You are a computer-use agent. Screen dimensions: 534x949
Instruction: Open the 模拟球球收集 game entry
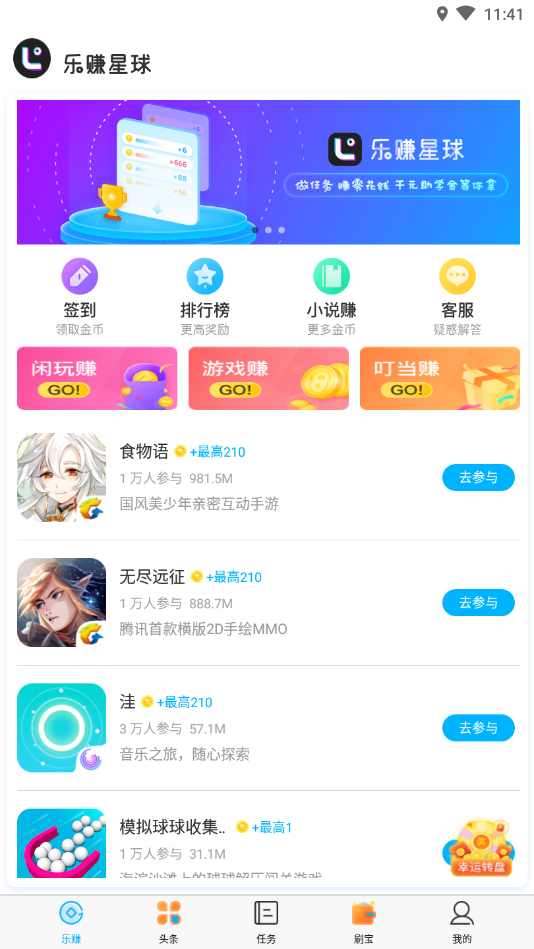230,842
